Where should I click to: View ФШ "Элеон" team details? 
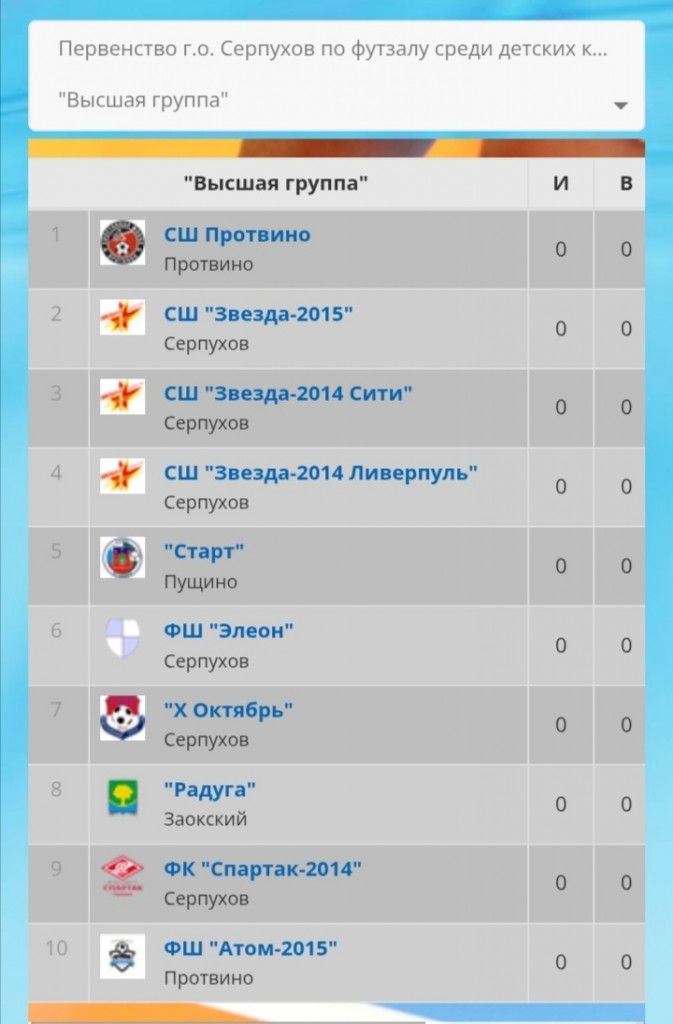[x=229, y=631]
